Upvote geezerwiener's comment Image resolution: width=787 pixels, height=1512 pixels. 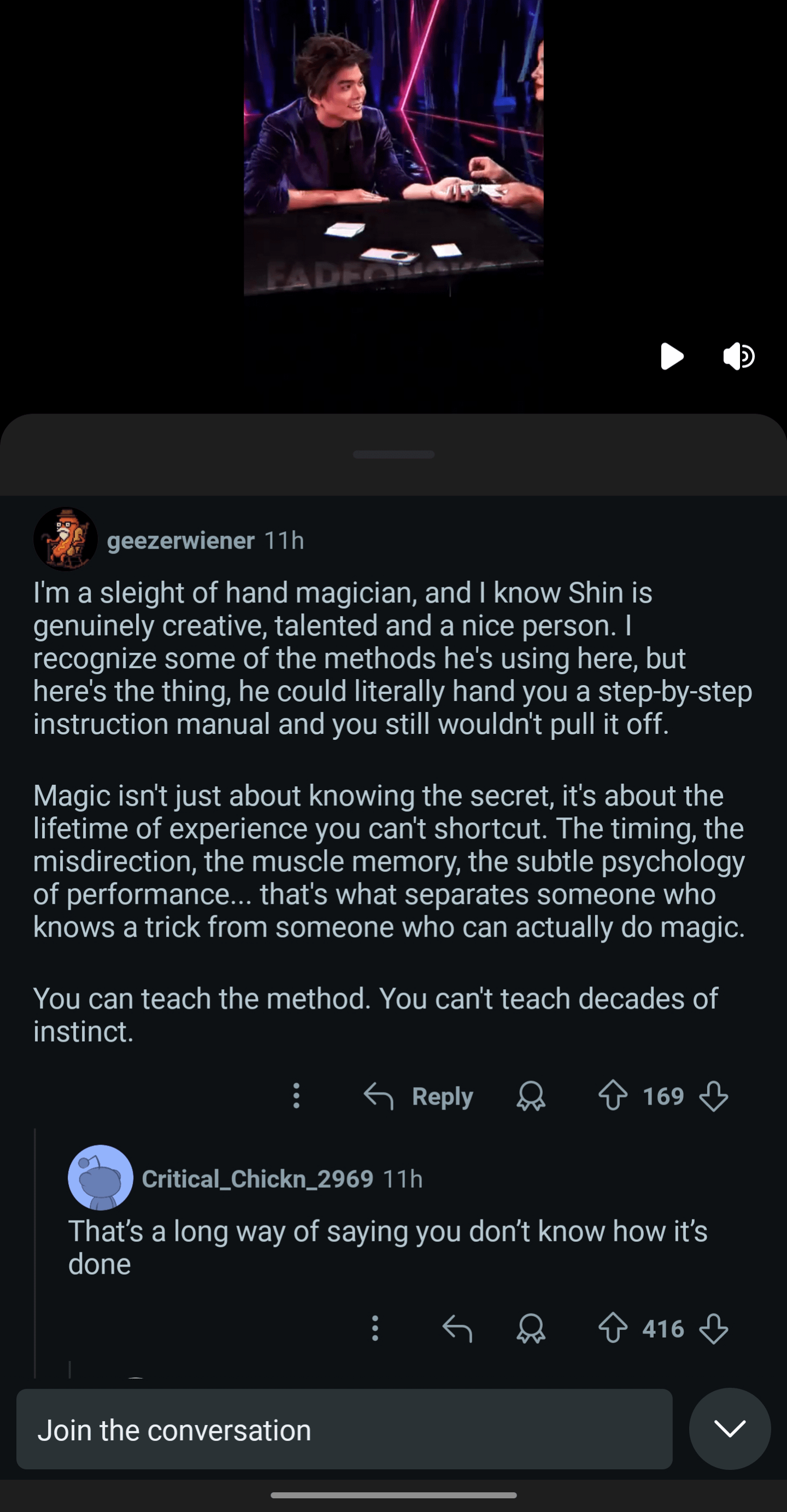pos(613,1096)
